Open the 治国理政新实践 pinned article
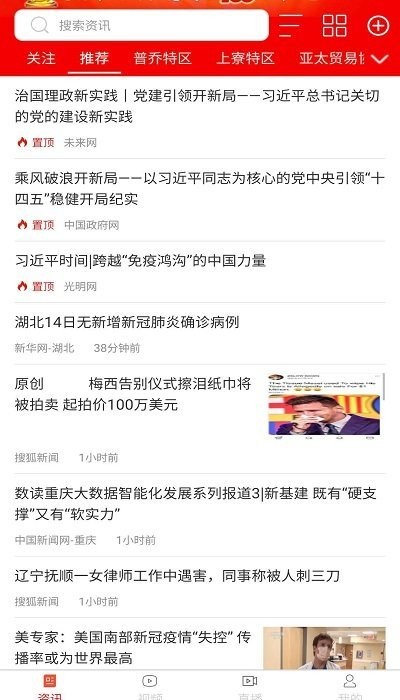Screen dimensions: 400x700 click(x=200, y=118)
